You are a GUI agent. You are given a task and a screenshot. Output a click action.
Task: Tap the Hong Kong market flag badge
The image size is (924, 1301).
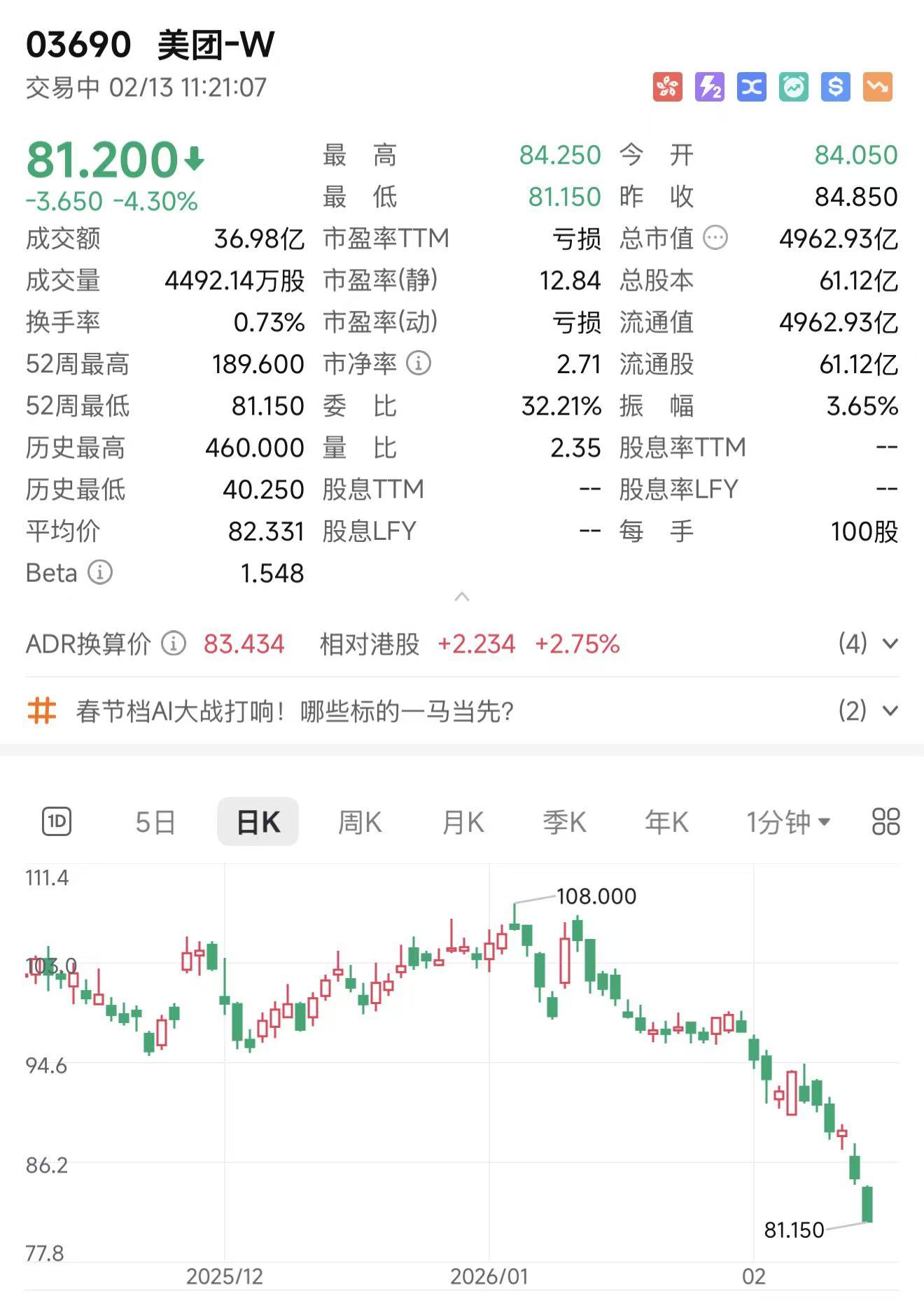pyautogui.click(x=667, y=87)
